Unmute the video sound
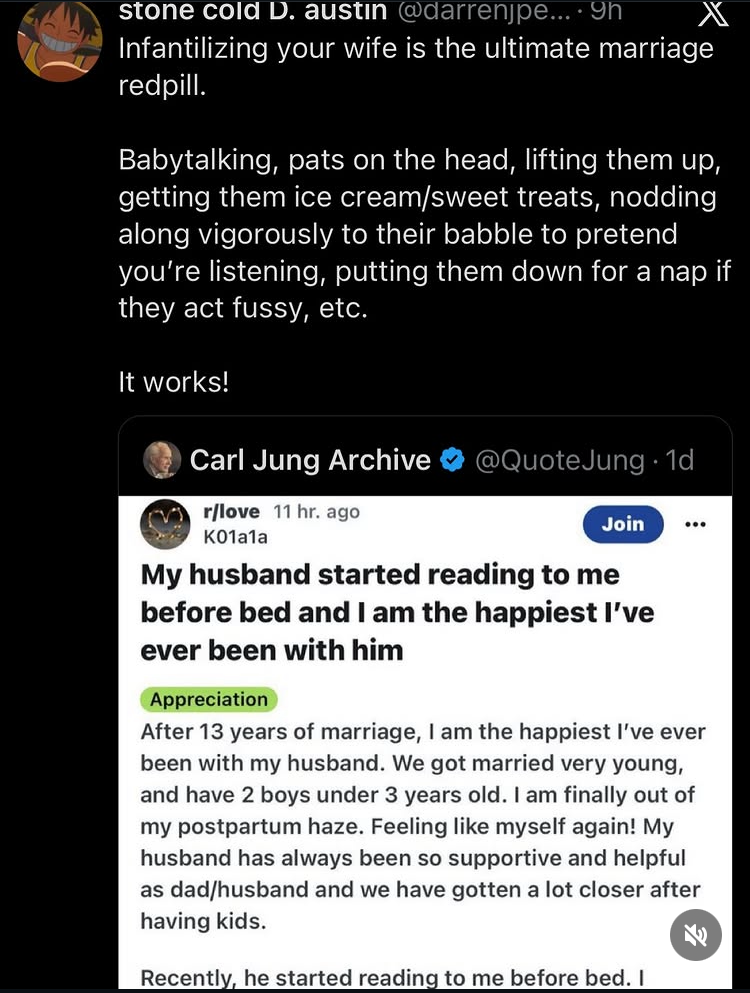Screen dimensions: 750x993 tap(695, 934)
